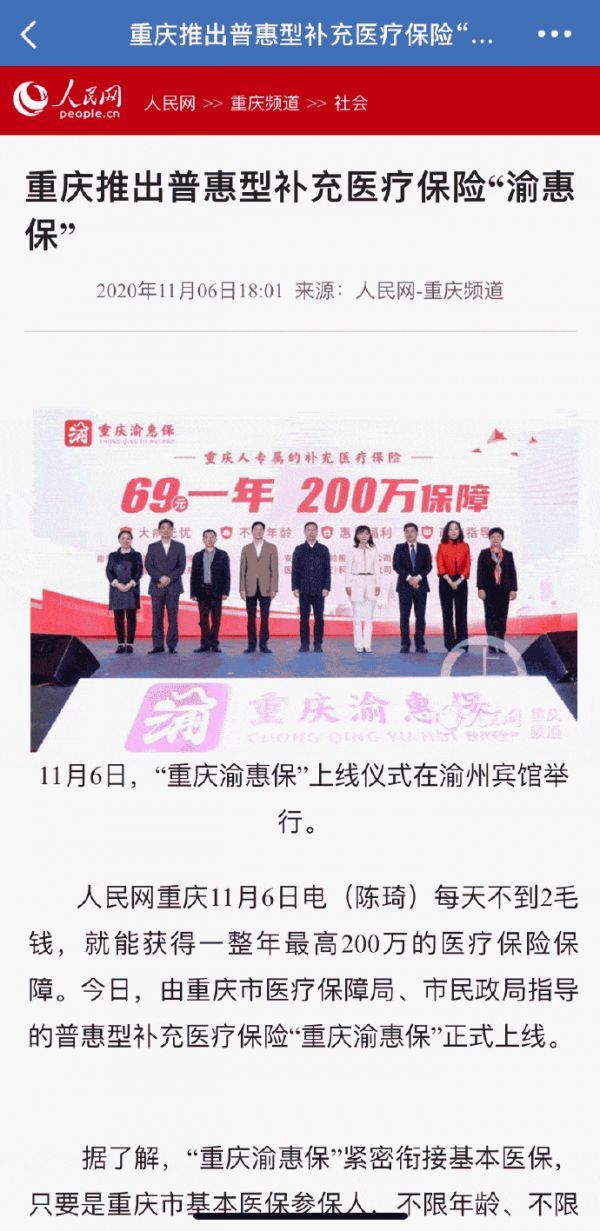Viewport: 600px width, 1231px height.
Task: Open the 社会 breadcrumb link
Action: coord(351,102)
